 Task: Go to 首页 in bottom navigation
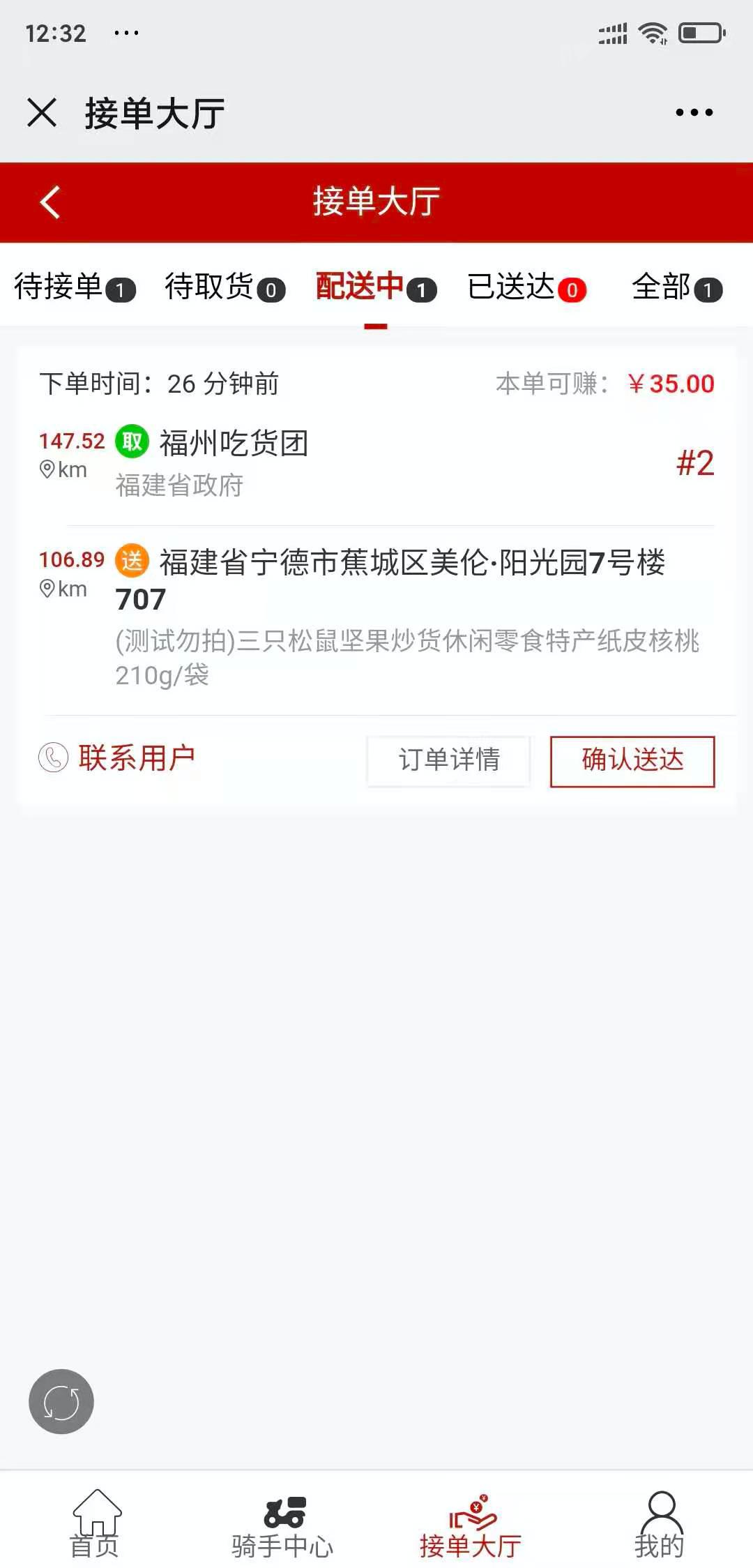[95, 1524]
